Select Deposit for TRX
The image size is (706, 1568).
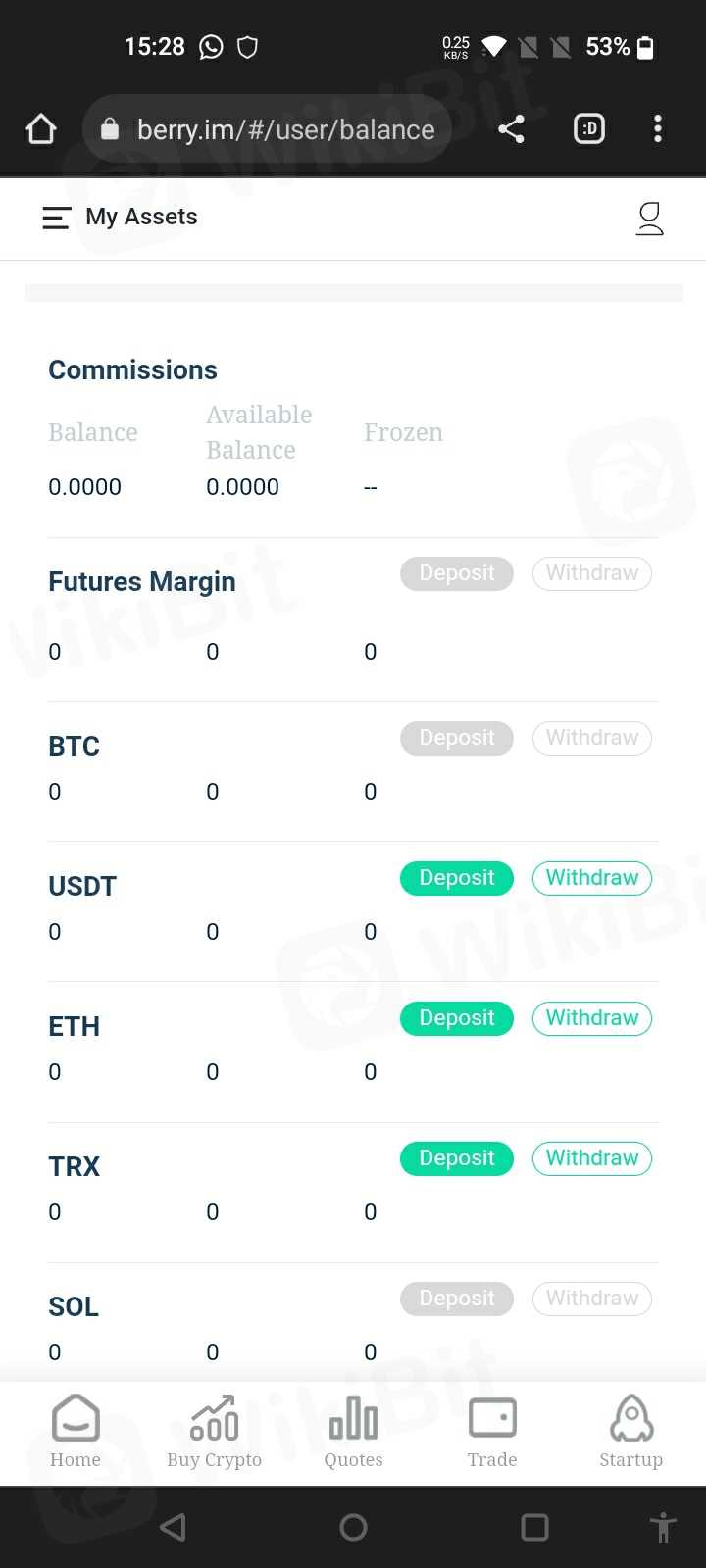[x=456, y=1158]
